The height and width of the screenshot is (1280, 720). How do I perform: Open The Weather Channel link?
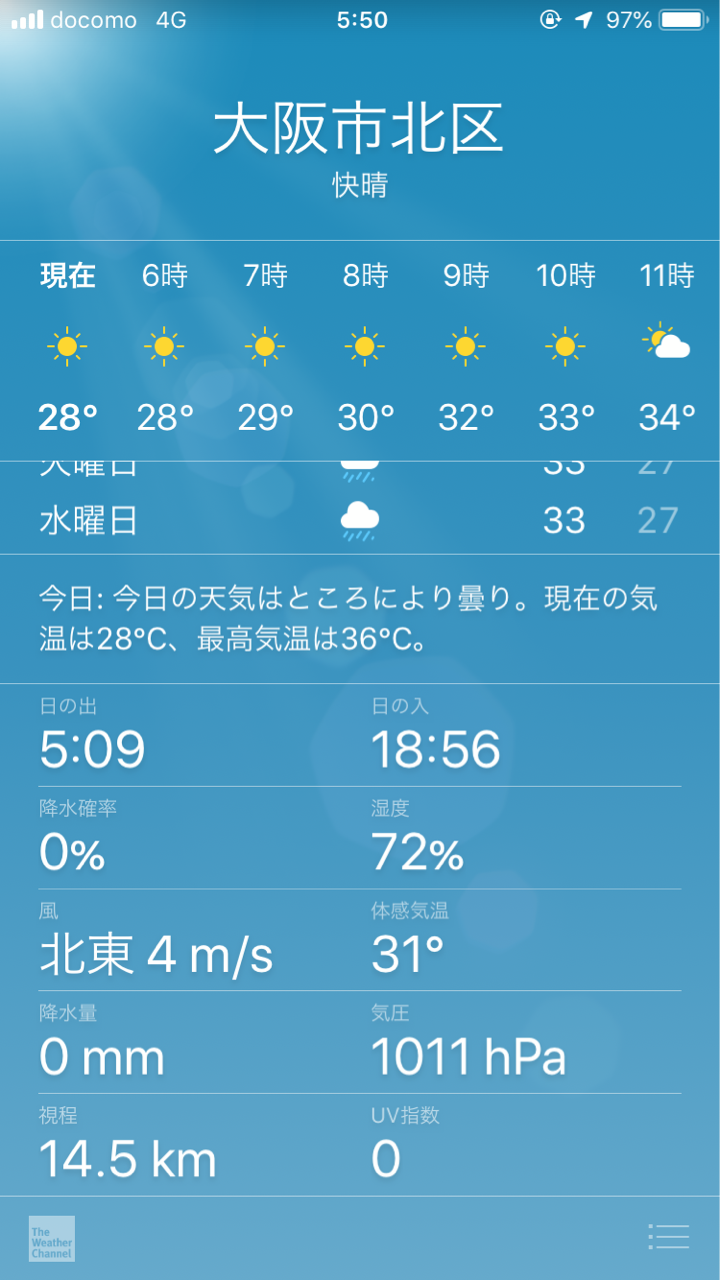52,1238
